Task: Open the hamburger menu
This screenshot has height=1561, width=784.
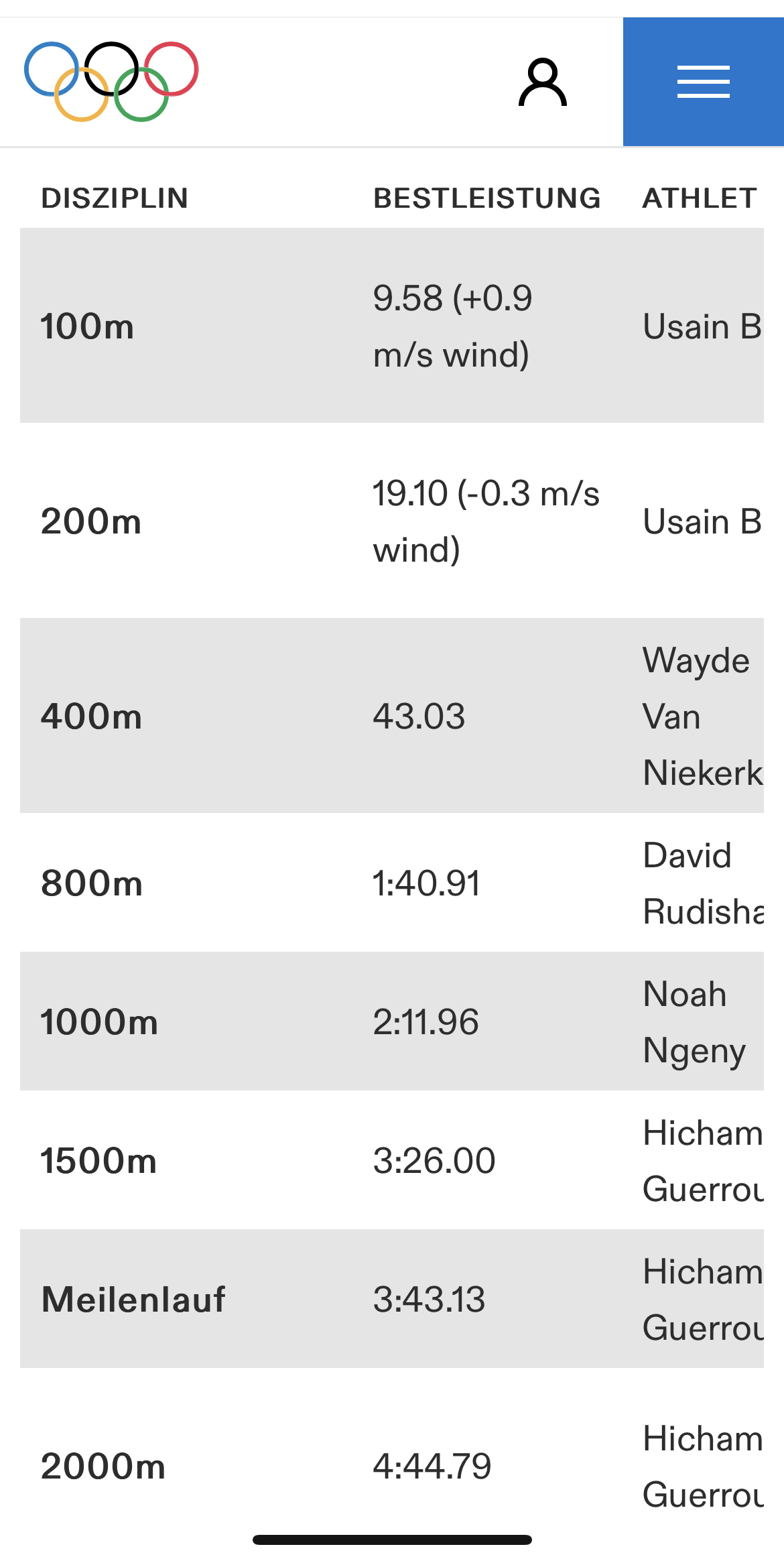Action: click(703, 82)
